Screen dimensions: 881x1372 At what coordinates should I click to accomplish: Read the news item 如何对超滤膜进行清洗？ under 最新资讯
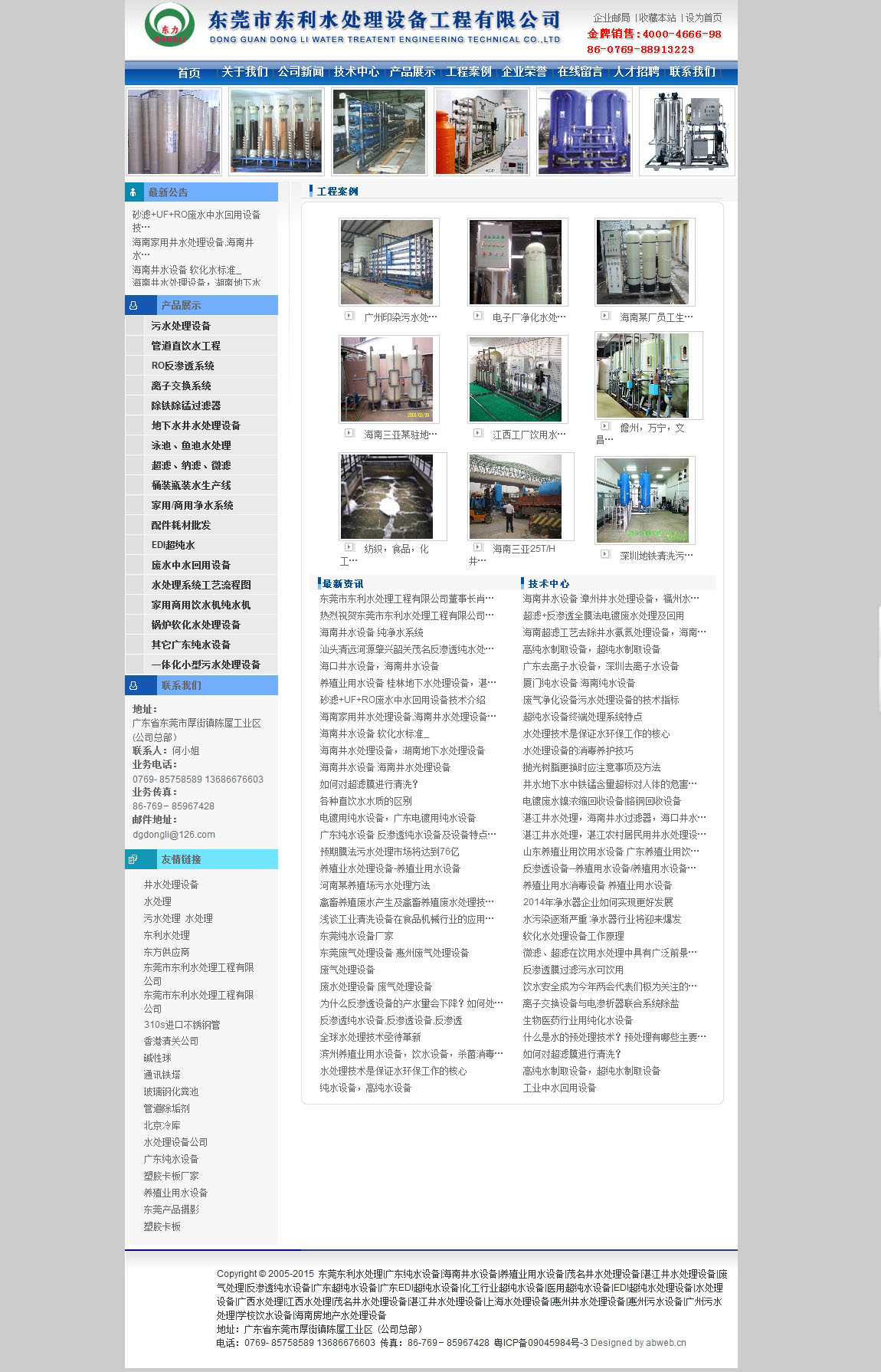coord(369,784)
